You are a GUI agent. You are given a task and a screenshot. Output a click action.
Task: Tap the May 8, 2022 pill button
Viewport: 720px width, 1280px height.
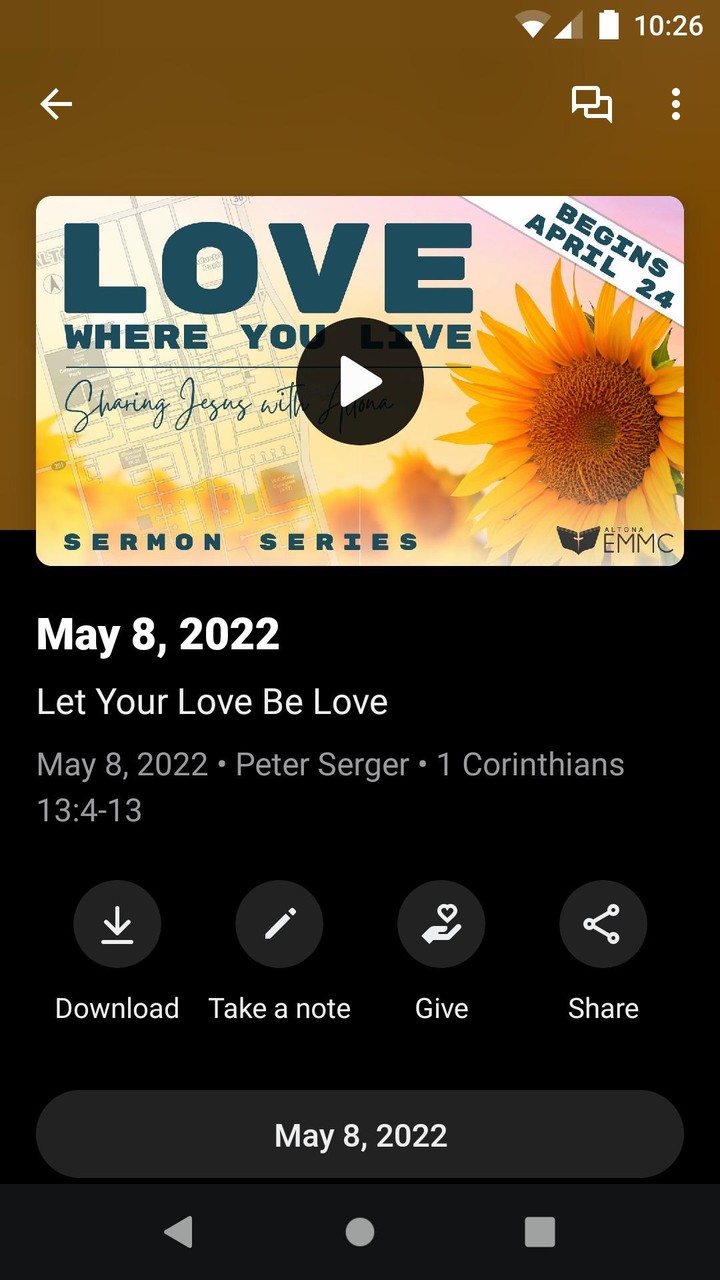(x=360, y=1135)
